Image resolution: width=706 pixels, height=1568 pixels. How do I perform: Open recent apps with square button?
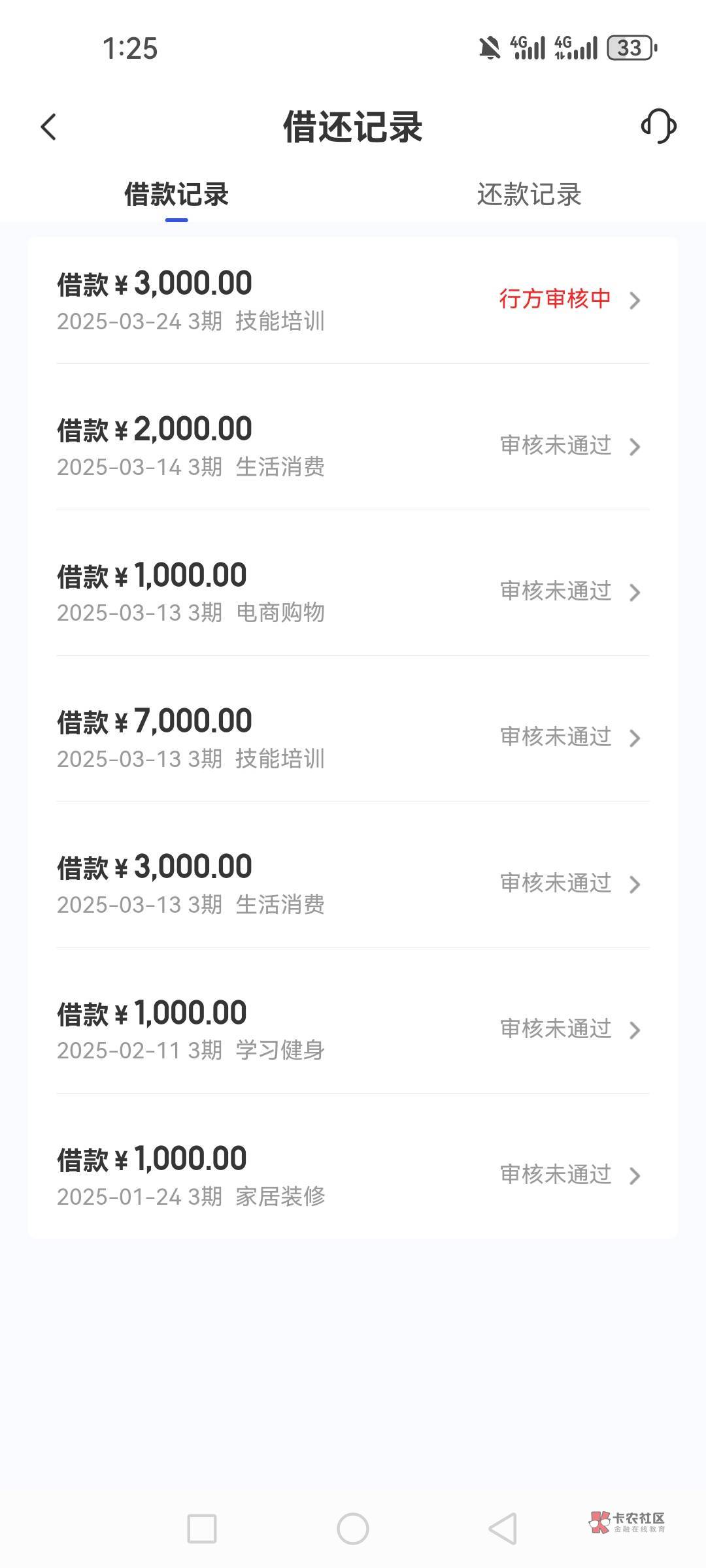202,1529
